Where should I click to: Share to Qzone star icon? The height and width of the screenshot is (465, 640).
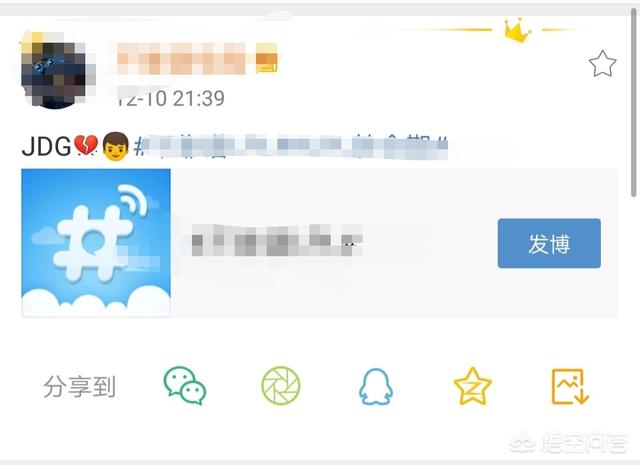click(x=473, y=386)
